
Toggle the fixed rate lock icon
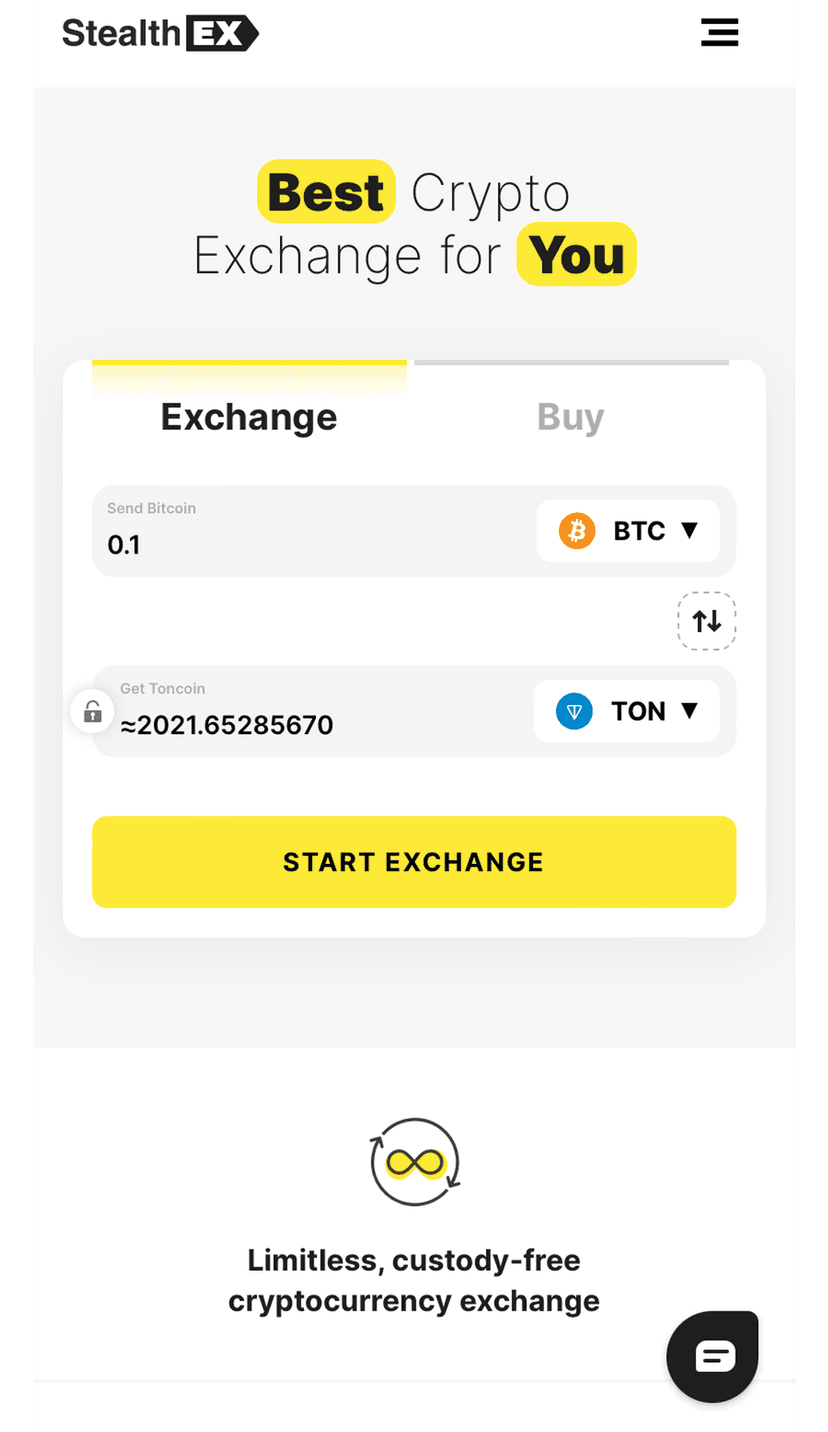92,712
